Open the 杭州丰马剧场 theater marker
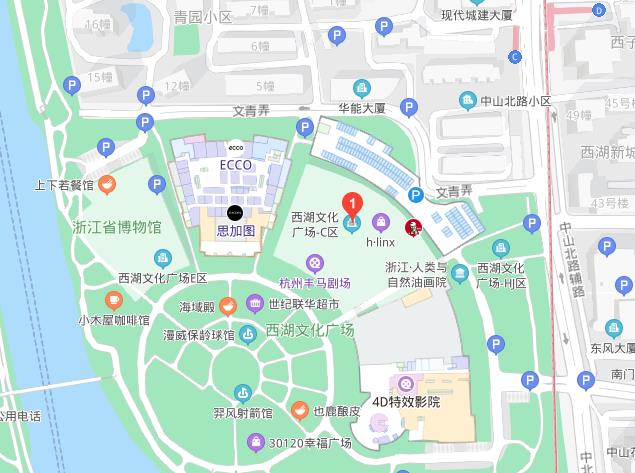 pyautogui.click(x=315, y=264)
